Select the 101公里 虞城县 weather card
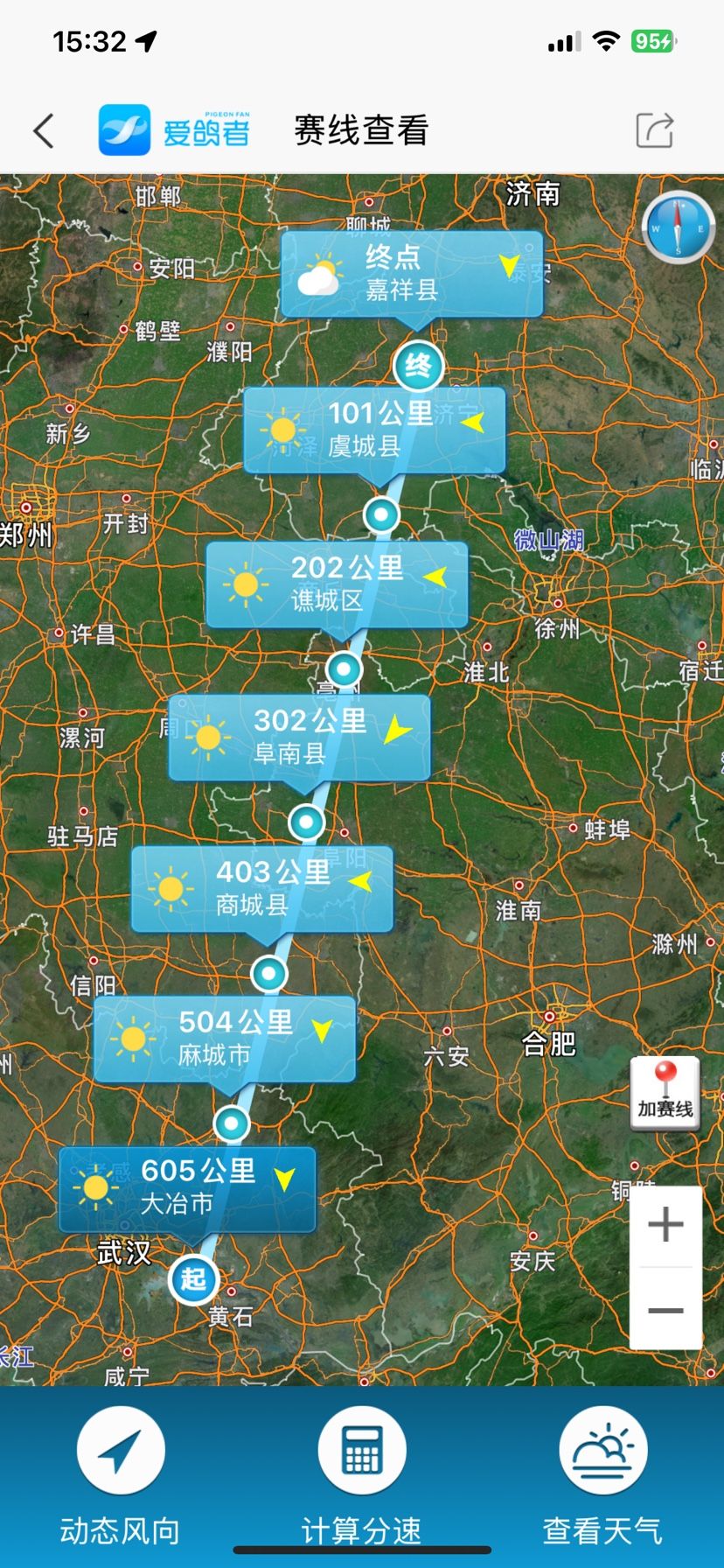Image resolution: width=724 pixels, height=1568 pixels. tap(374, 430)
